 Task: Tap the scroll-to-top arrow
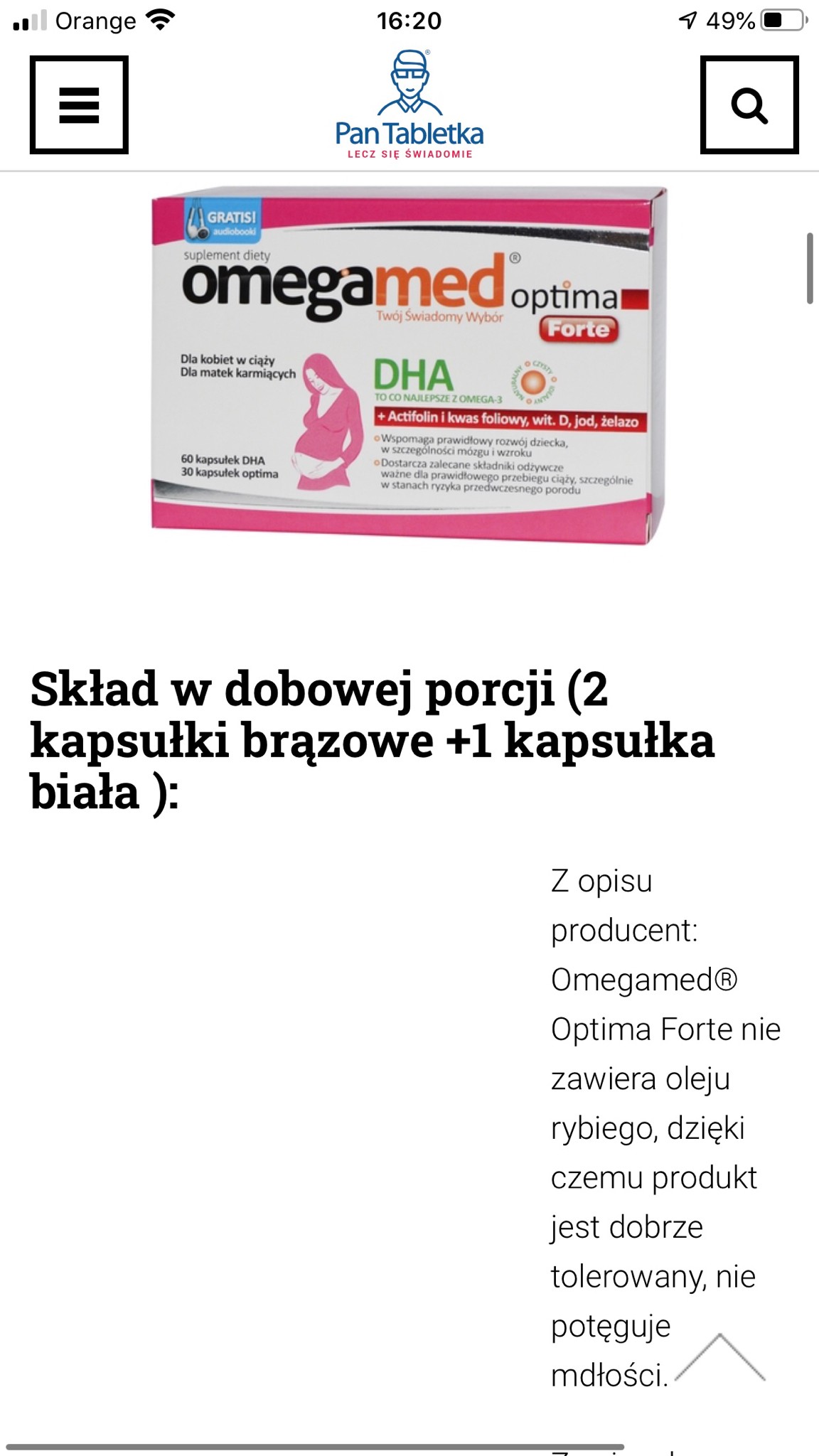point(719,1358)
